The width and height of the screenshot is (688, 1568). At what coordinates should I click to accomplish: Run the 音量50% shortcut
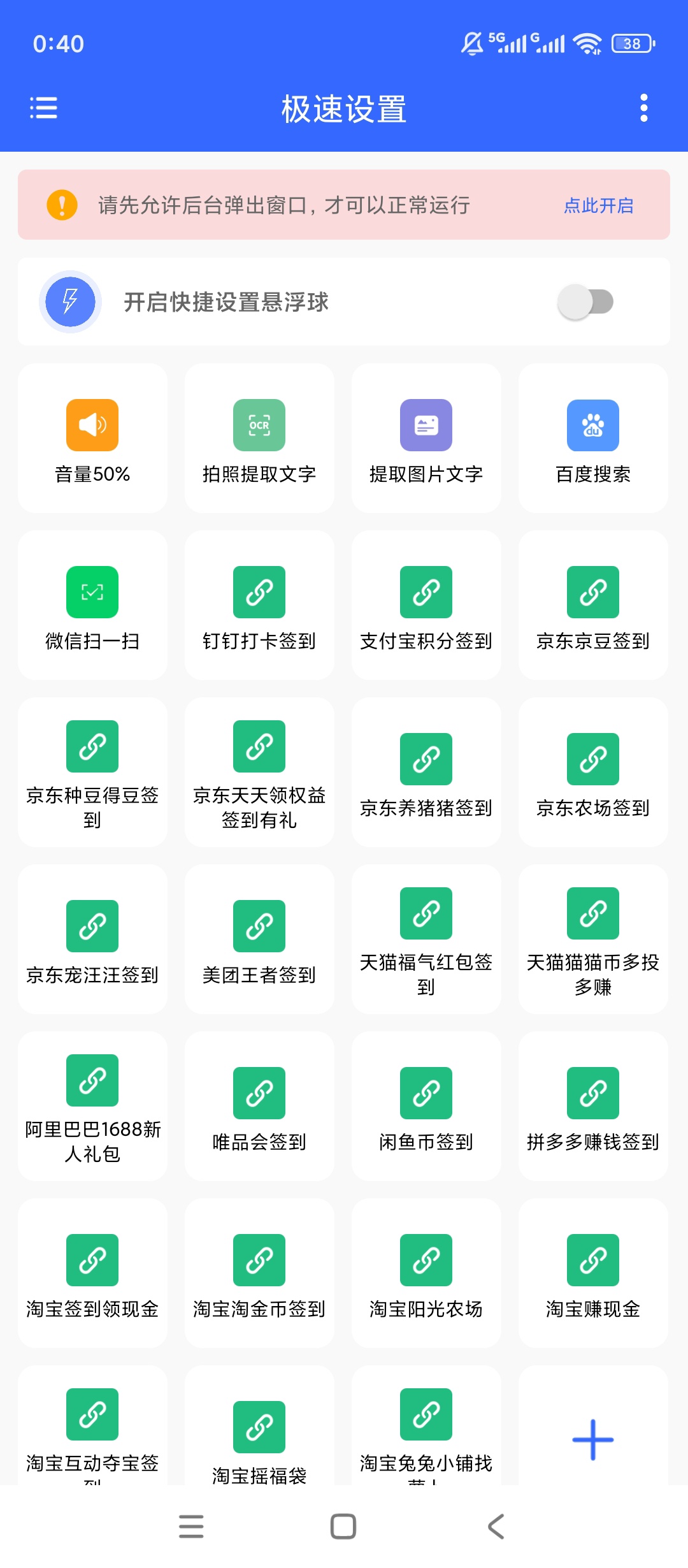[x=92, y=438]
